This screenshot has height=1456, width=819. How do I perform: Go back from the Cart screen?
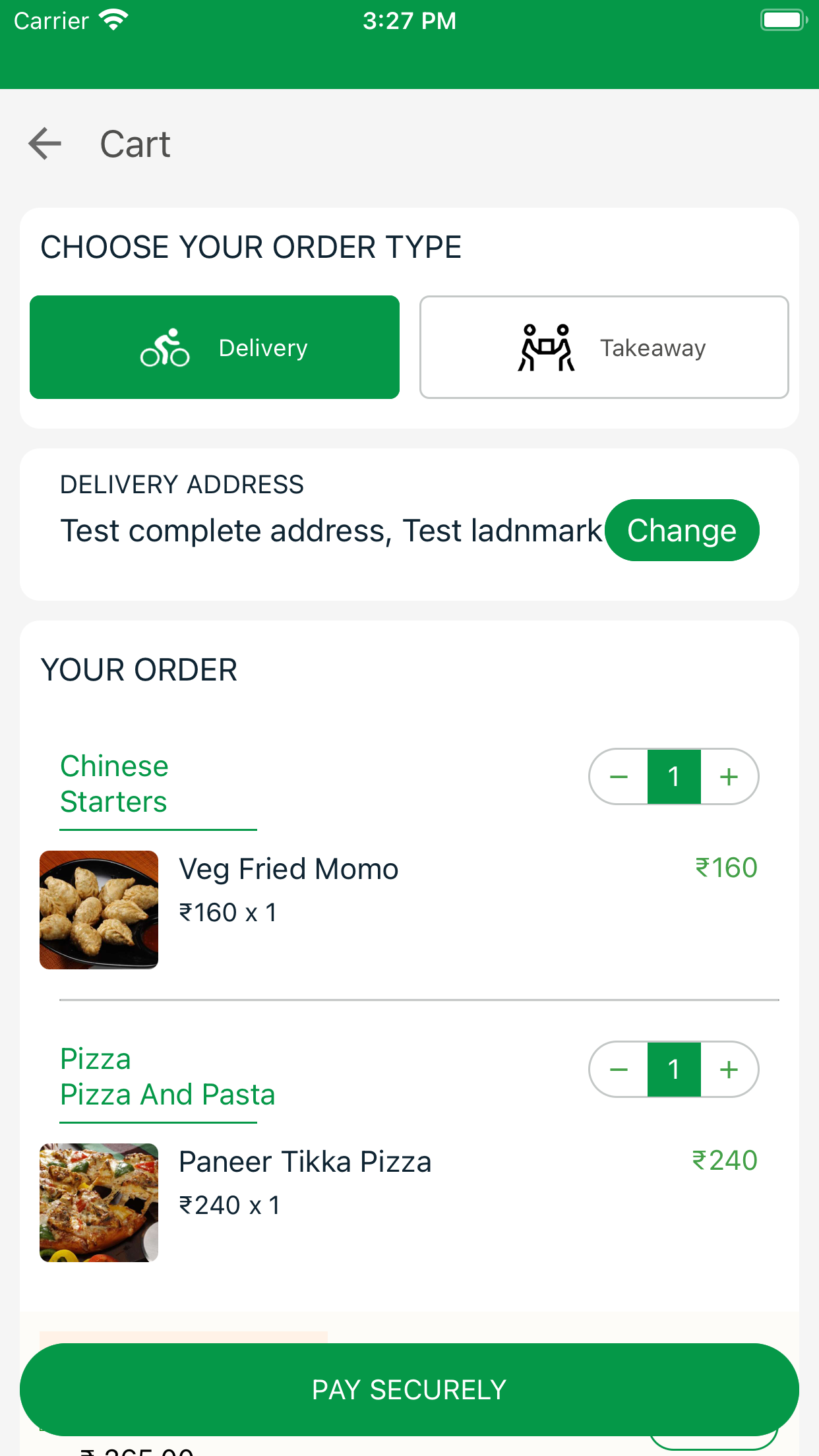[45, 144]
